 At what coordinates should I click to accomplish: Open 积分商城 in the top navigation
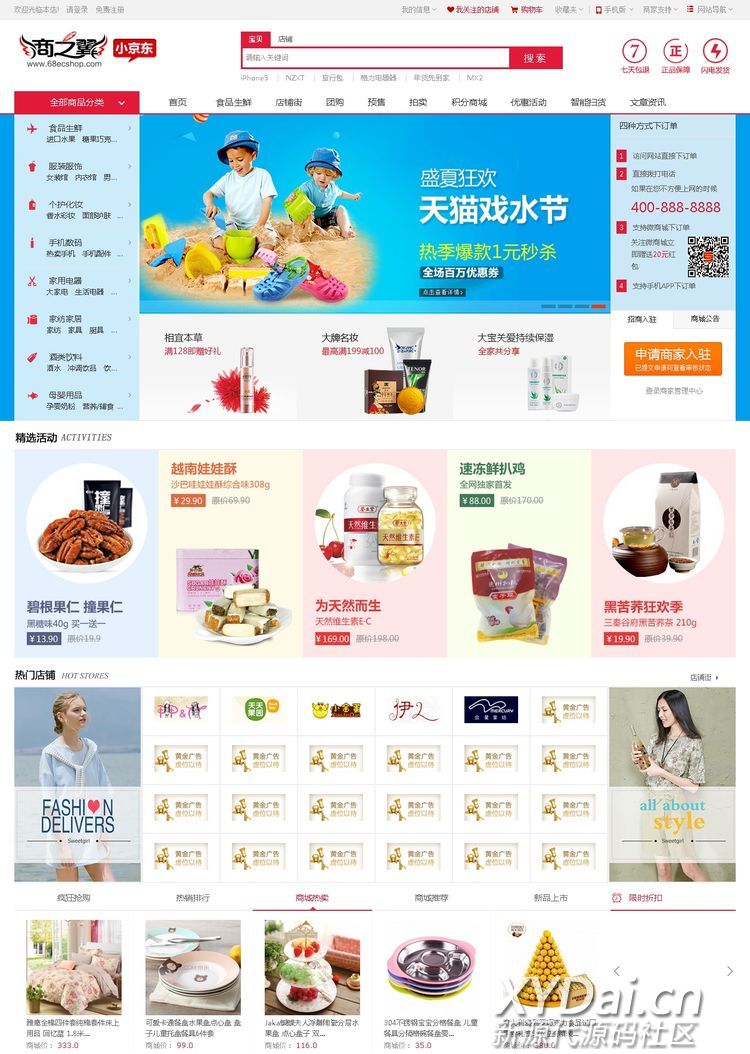click(468, 102)
